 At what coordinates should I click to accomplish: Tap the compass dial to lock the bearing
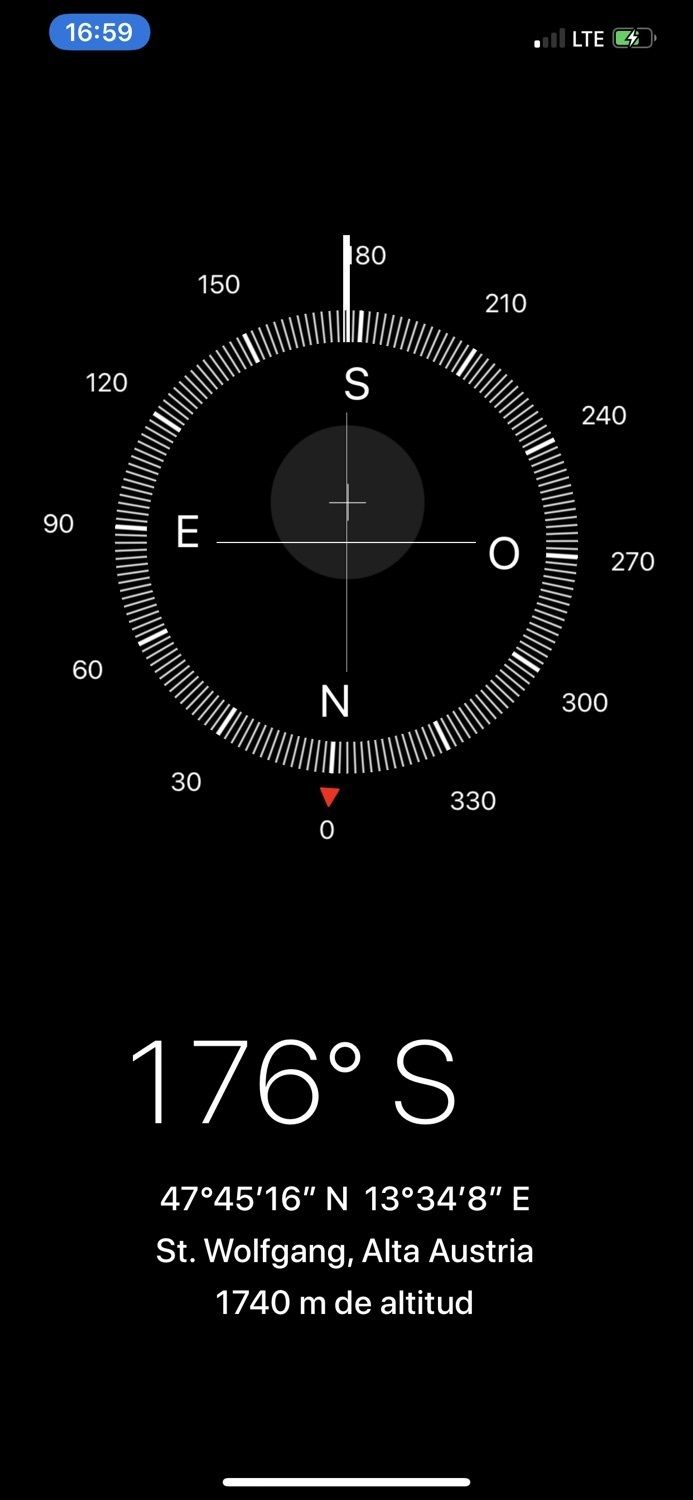point(346,542)
